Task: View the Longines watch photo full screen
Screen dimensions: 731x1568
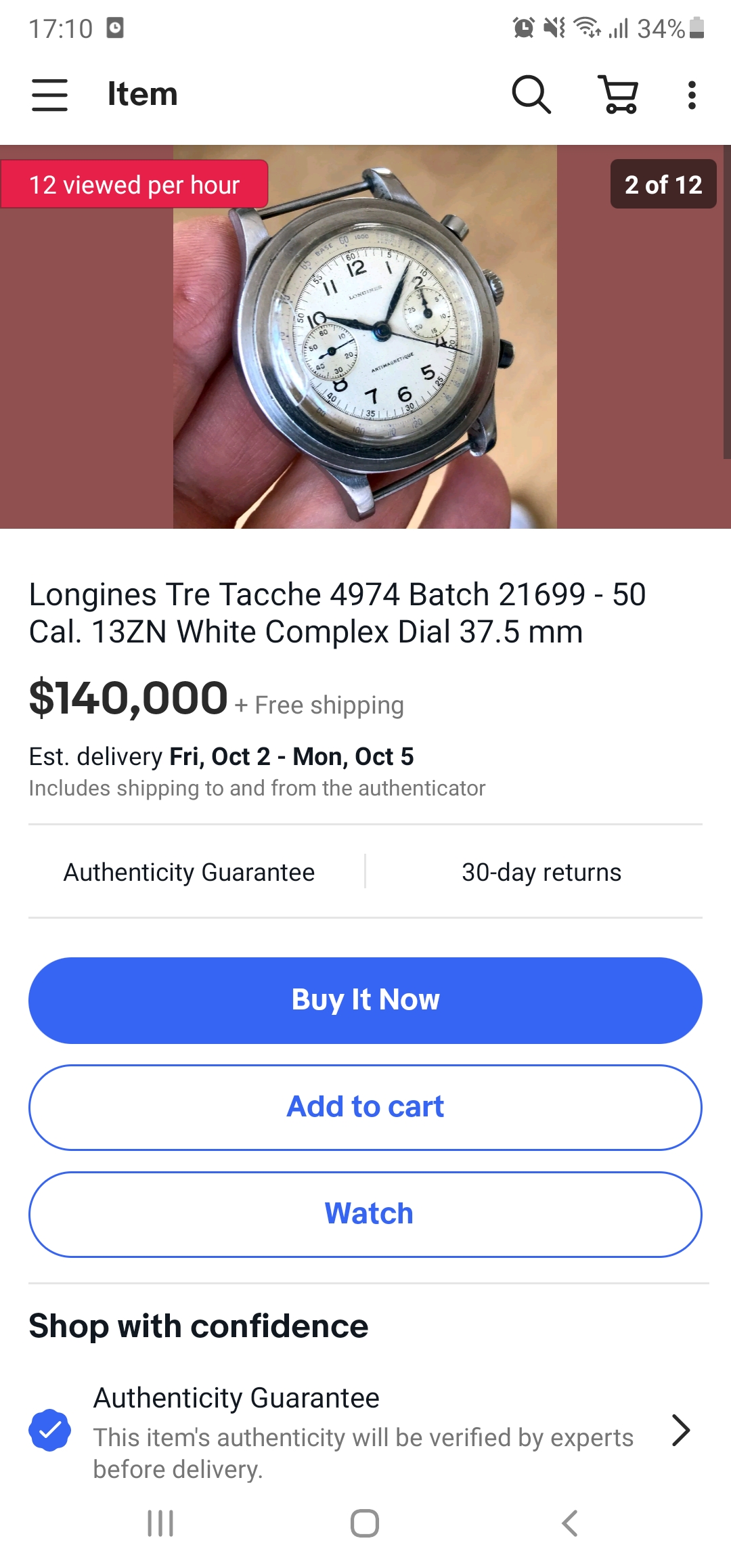Action: pyautogui.click(x=365, y=336)
